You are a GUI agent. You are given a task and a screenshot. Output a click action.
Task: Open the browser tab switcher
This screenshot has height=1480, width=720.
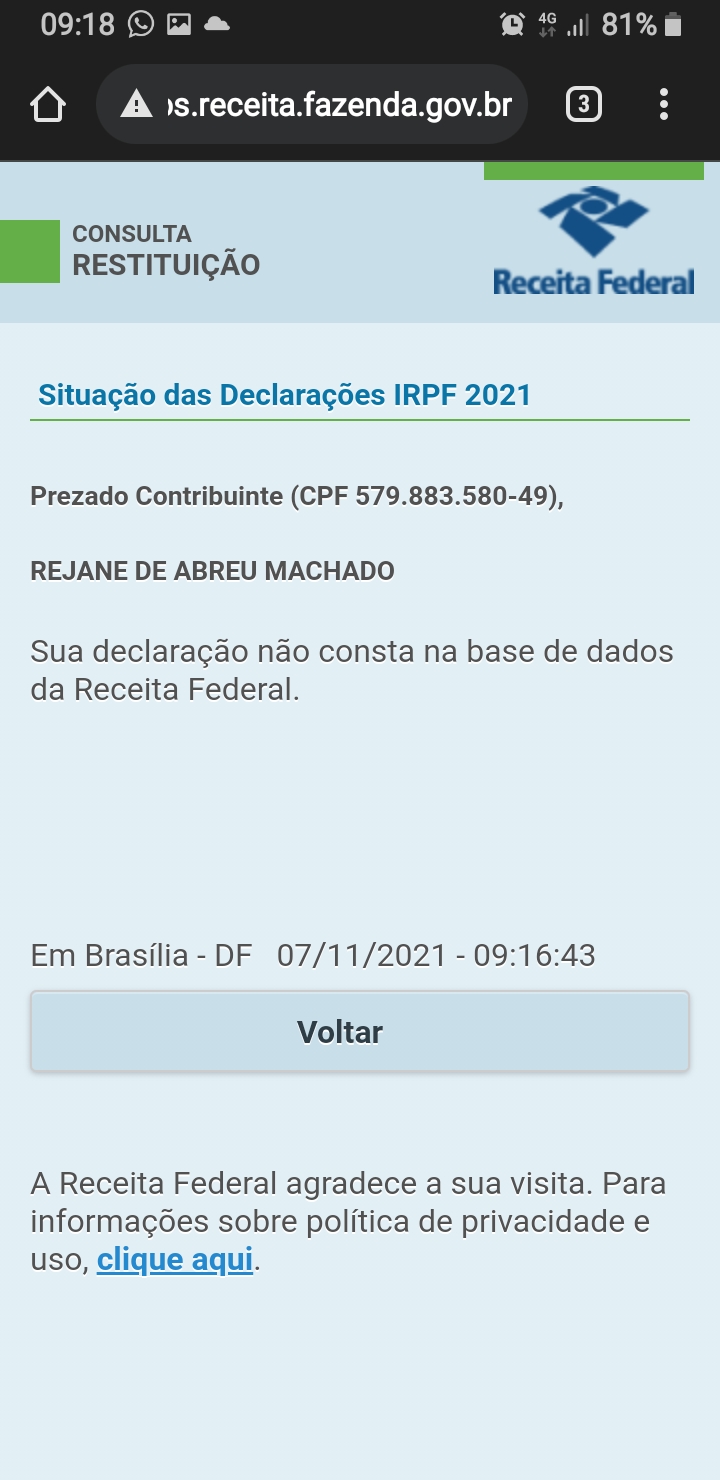(584, 104)
